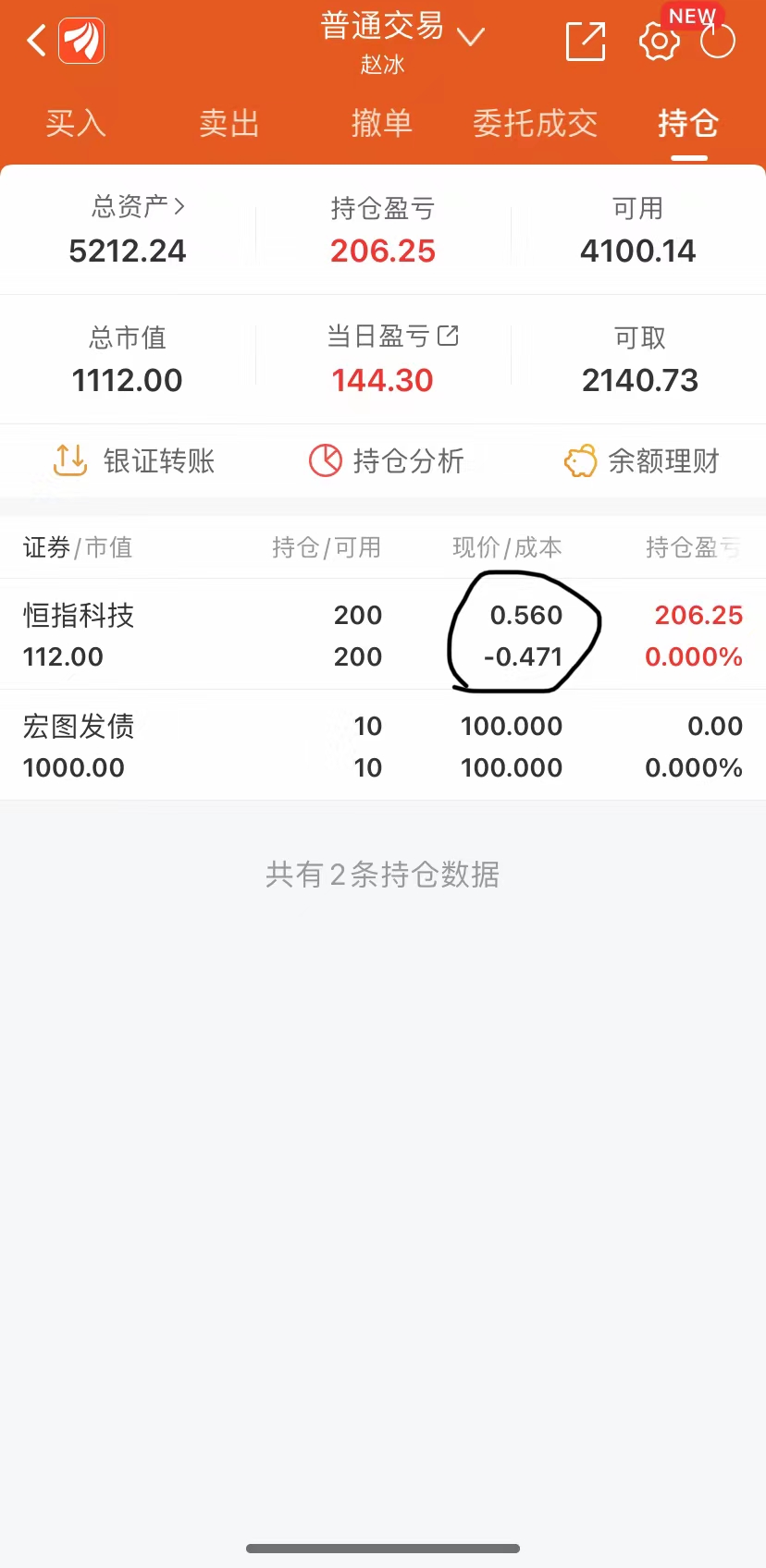The height and width of the screenshot is (1568, 766).
Task: Open the East Money logo icon
Action: (81, 42)
